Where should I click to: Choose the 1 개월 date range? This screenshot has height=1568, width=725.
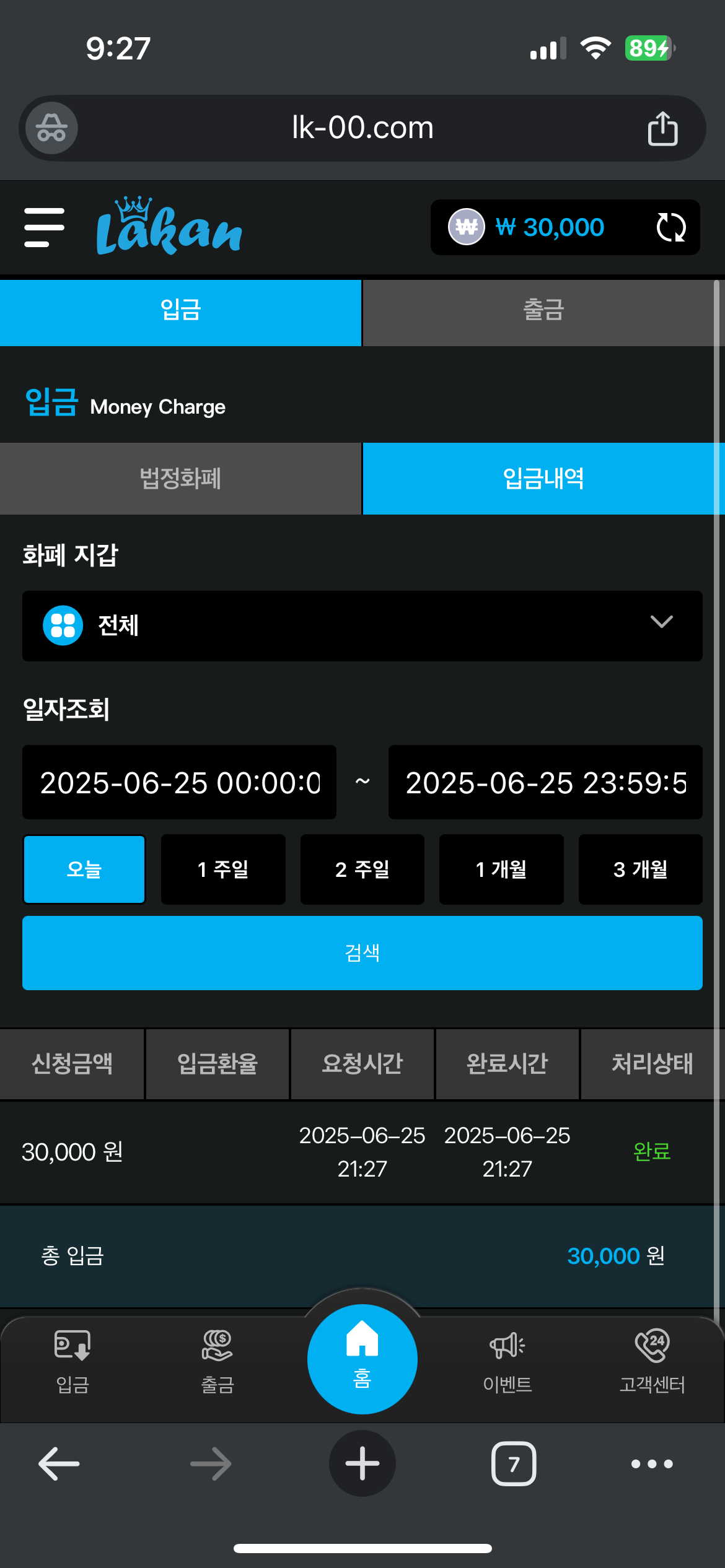tap(501, 869)
